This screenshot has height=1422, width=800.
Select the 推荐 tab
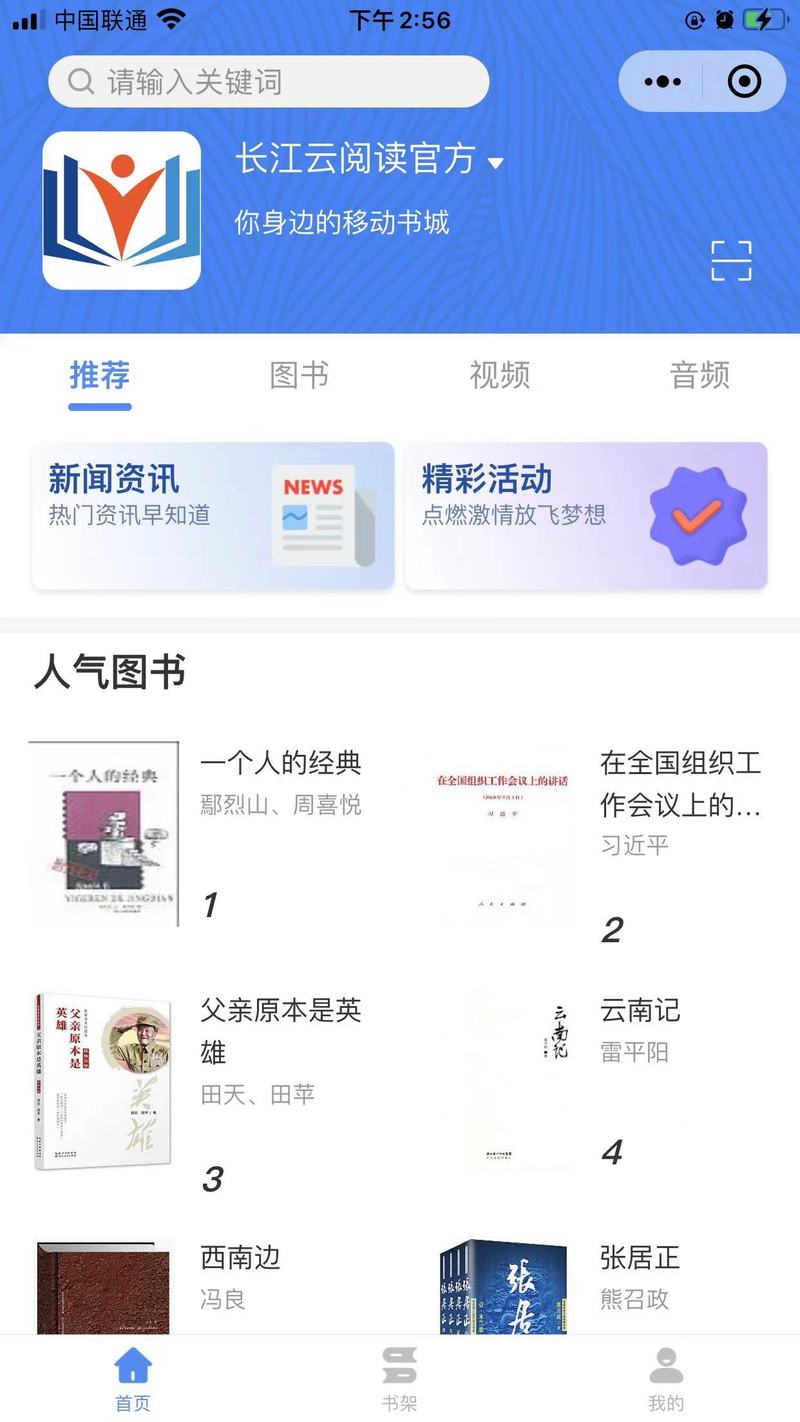click(x=100, y=376)
